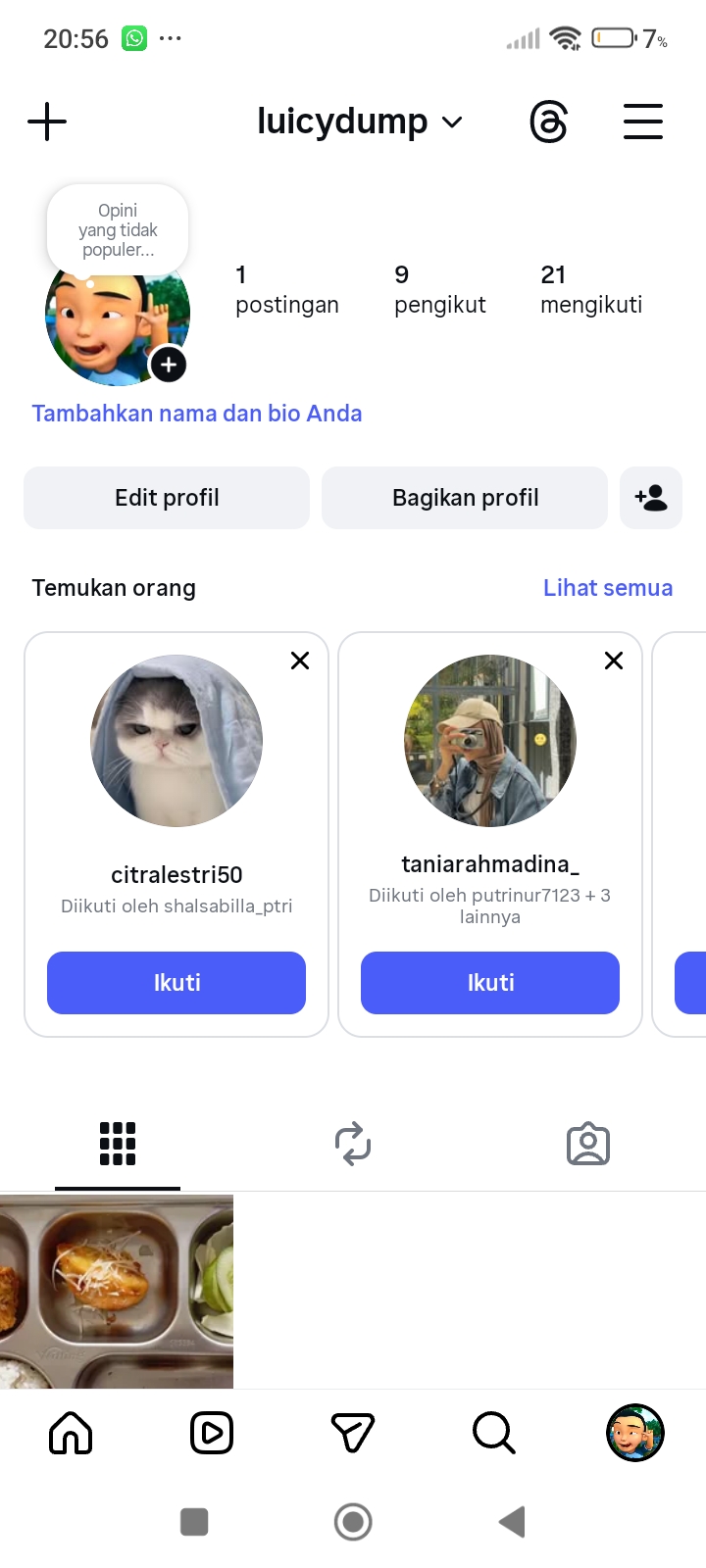The height and width of the screenshot is (1568, 706).
Task: Dismiss the taniarahmadina_ suggestion card
Action: coord(614,661)
